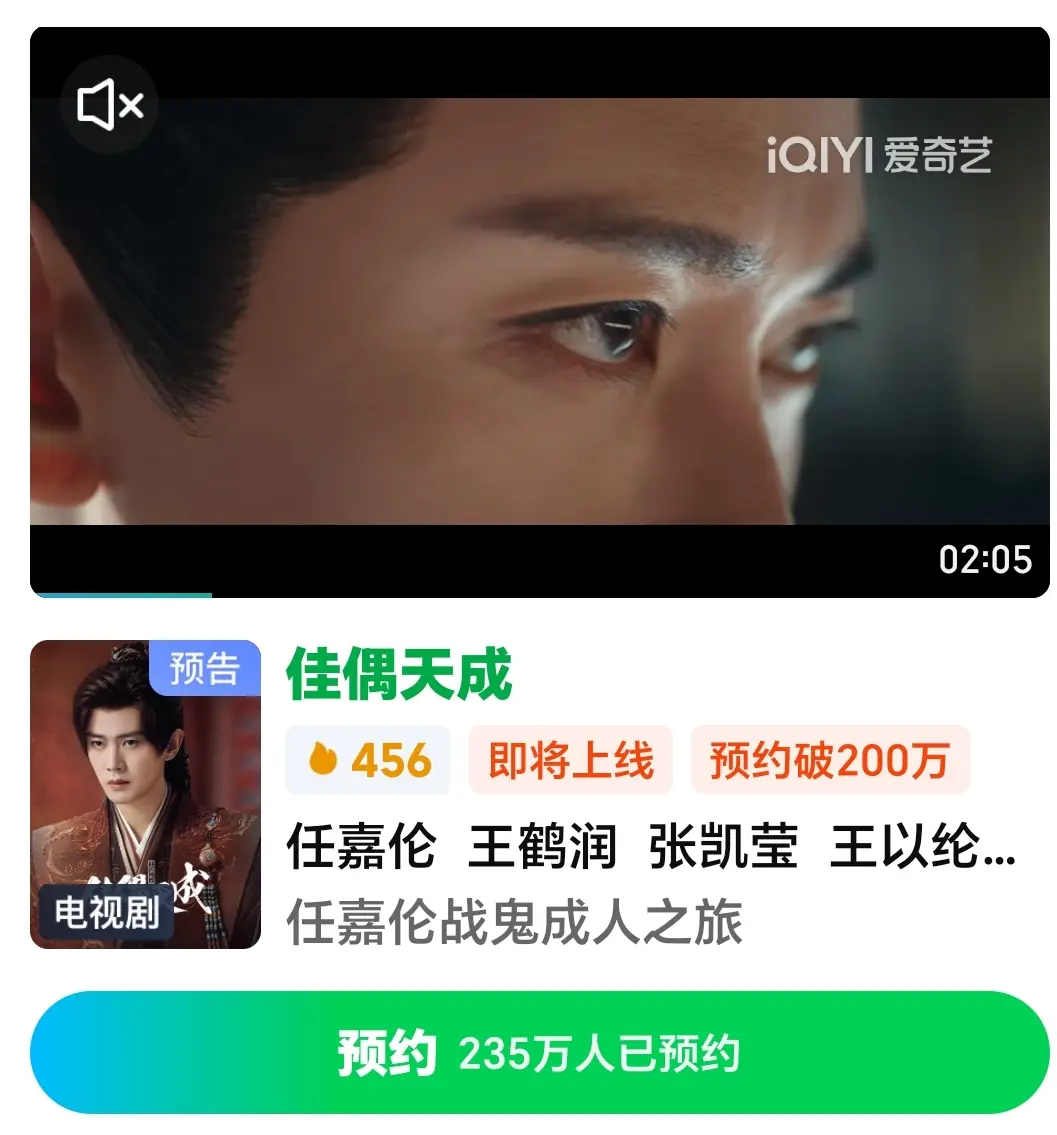Screen dimensions: 1057x1135
Task: Play the 佳偶天成 trailer video
Action: (540, 320)
